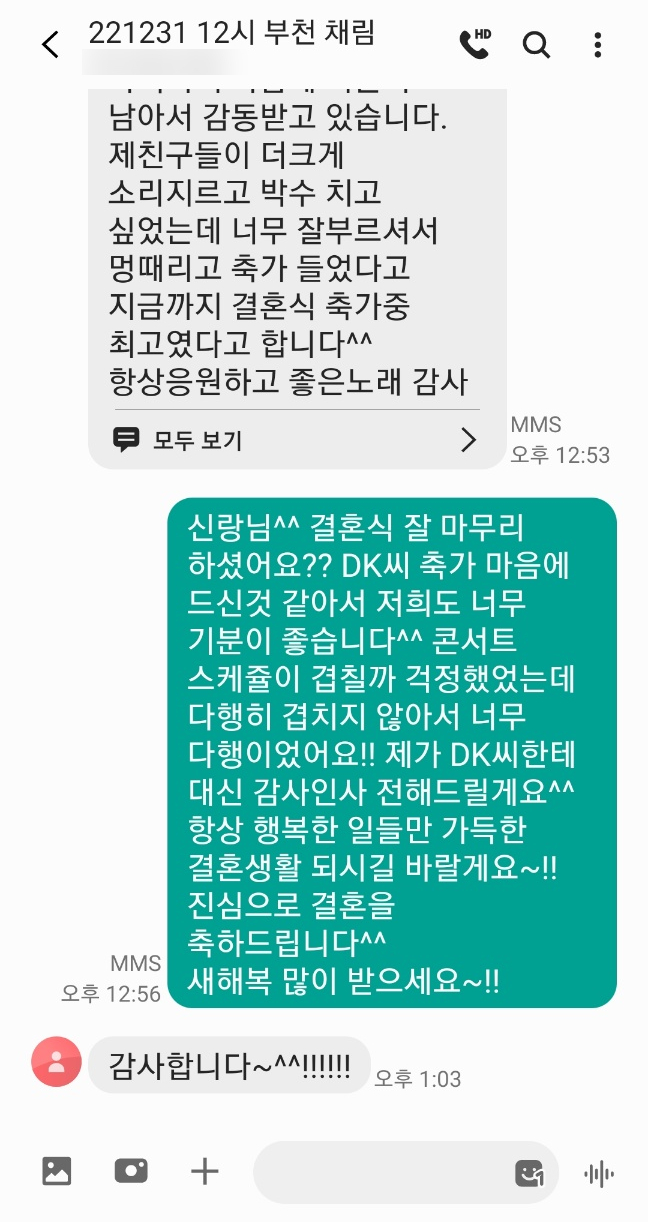Record a voice message
This screenshot has width=648, height=1222.
pos(598,1173)
